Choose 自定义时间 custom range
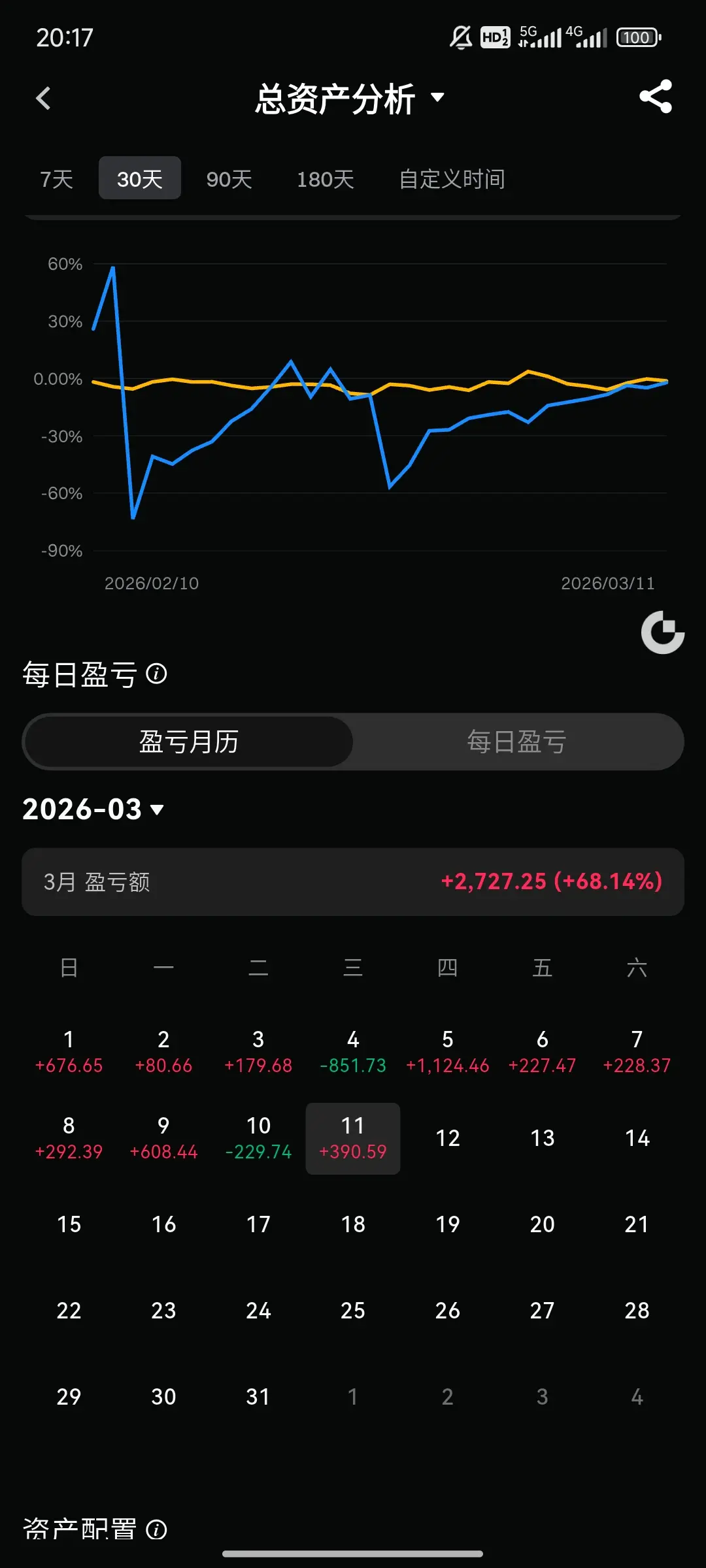Screen dimensions: 706x1568 click(452, 178)
